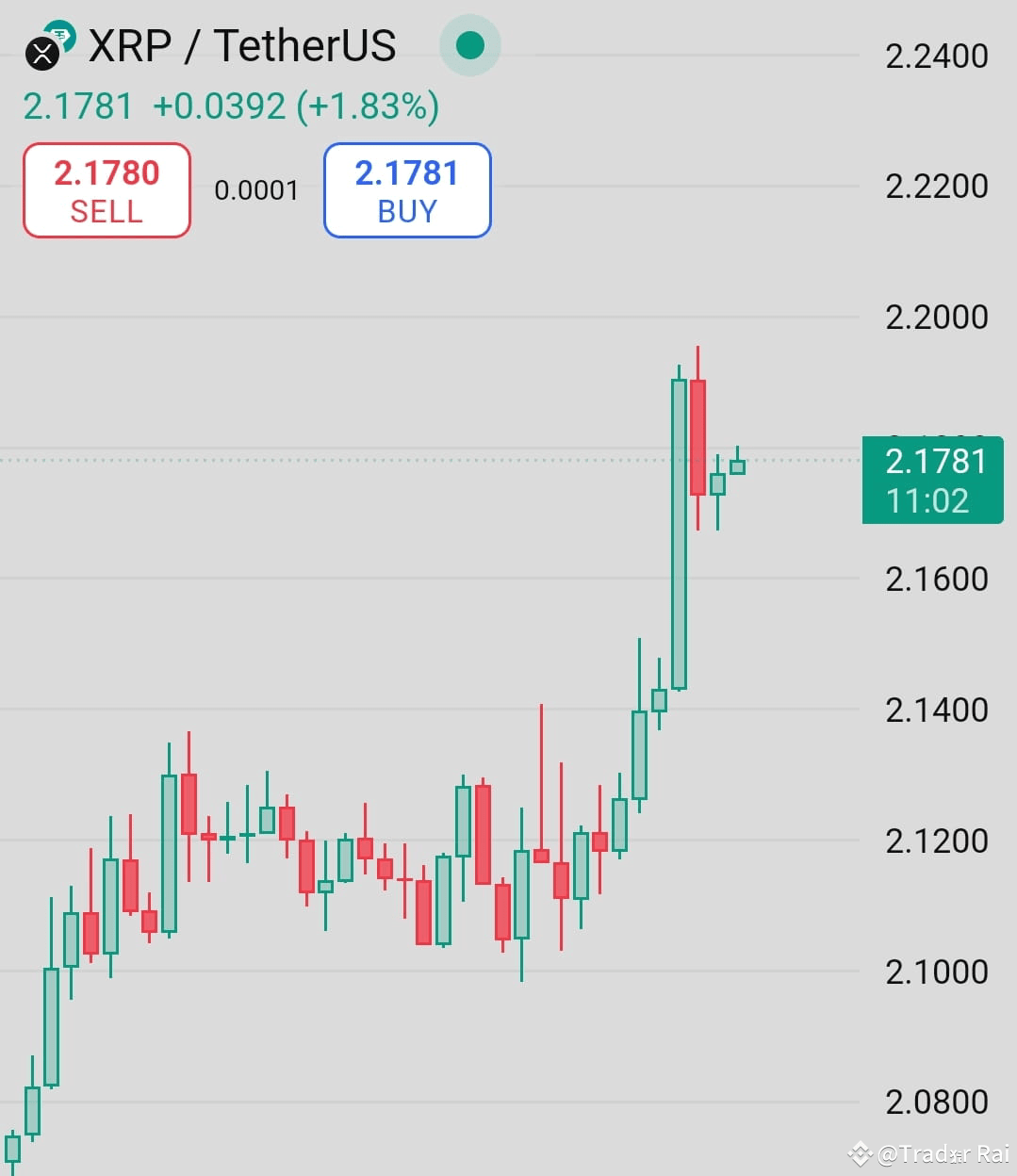Select the tall green breakout candle
1017x1176 pixels.
(x=679, y=528)
